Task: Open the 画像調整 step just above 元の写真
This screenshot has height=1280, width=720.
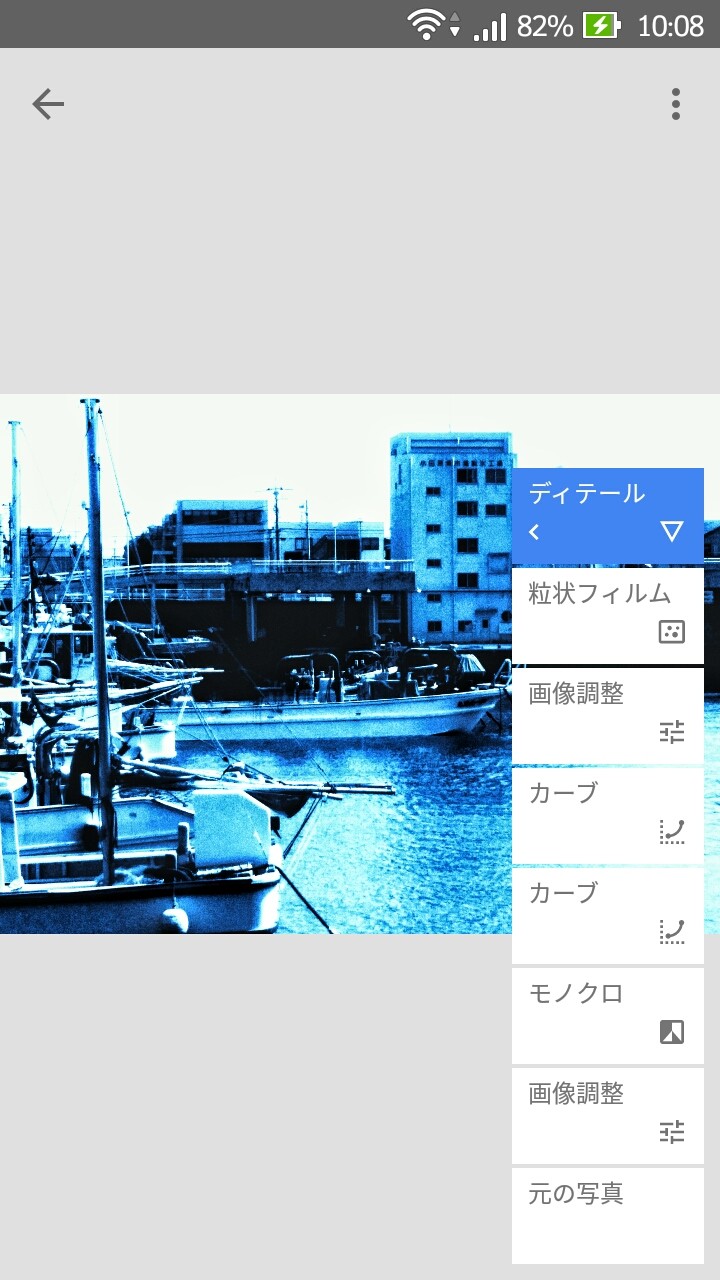Action: [x=607, y=1114]
